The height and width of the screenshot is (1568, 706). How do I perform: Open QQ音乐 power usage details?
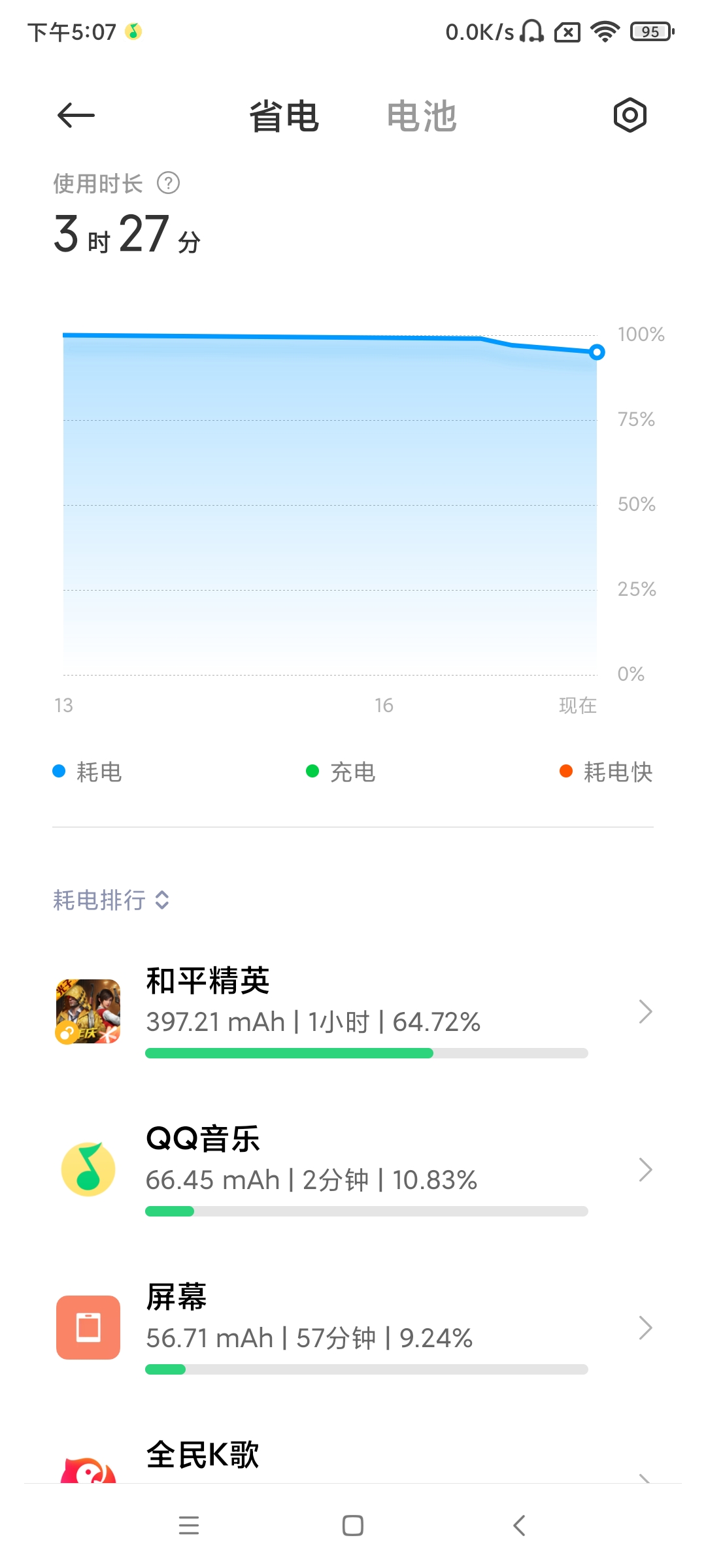tap(353, 1169)
